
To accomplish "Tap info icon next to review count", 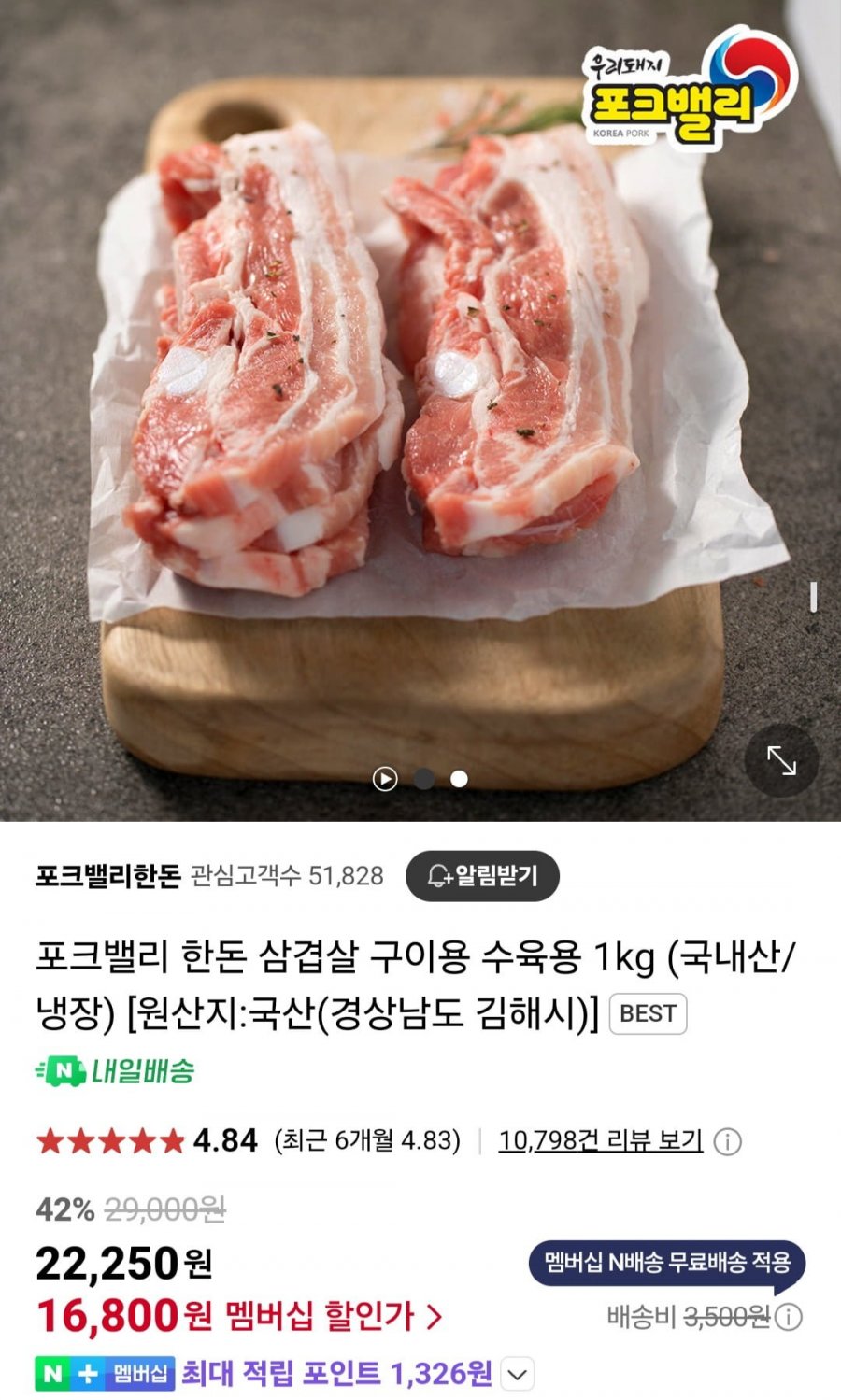I will pos(728,1141).
